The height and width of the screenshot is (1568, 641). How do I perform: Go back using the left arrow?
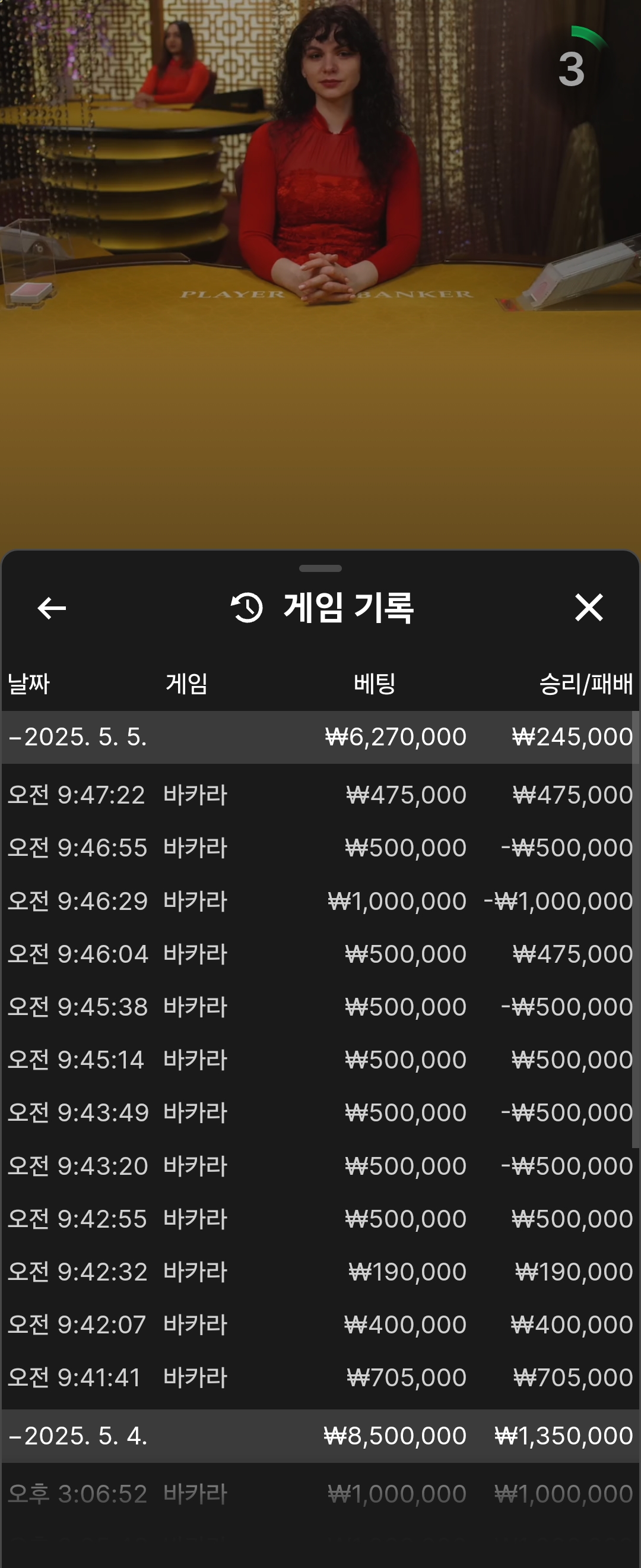(x=52, y=608)
